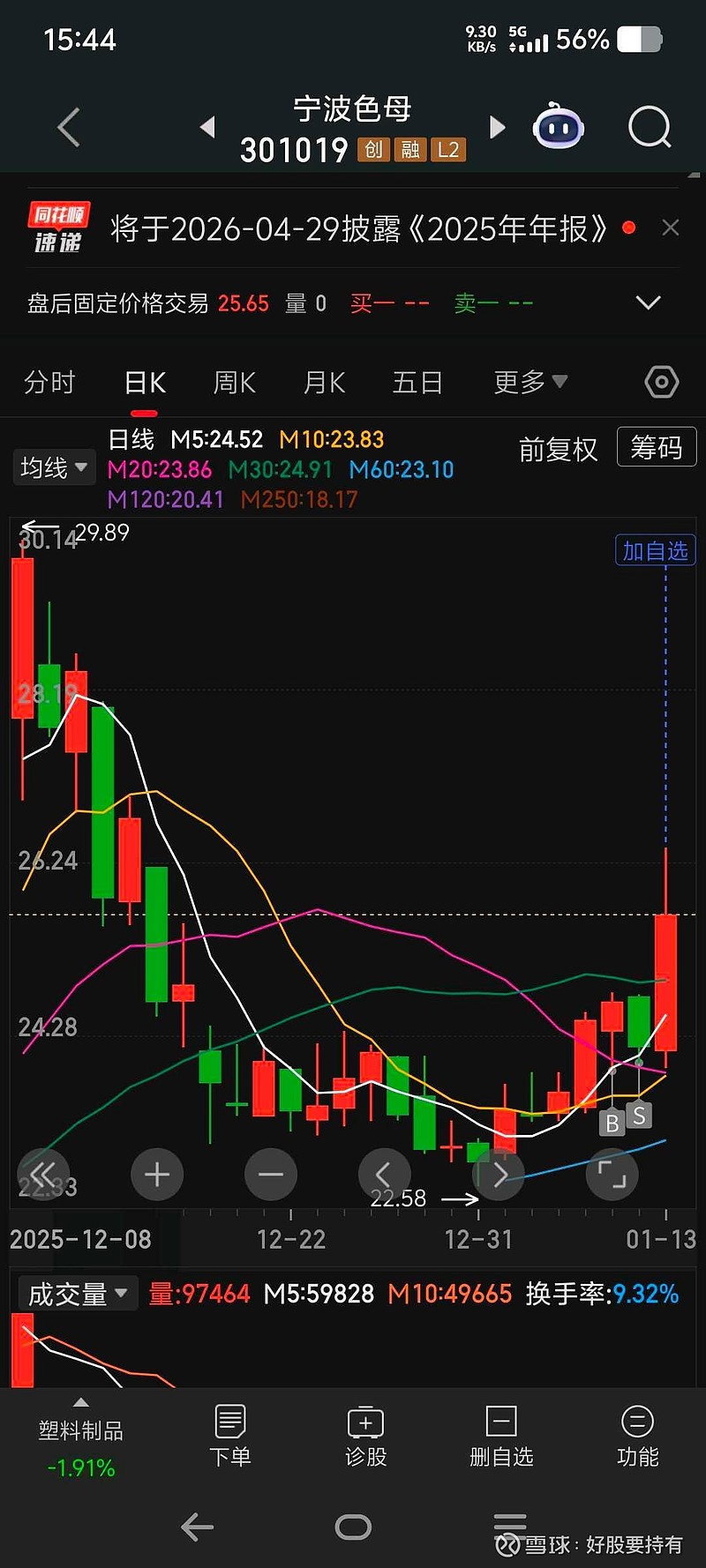The image size is (706, 1568).
Task: Switch to the 分时 intraday tab
Action: click(49, 382)
